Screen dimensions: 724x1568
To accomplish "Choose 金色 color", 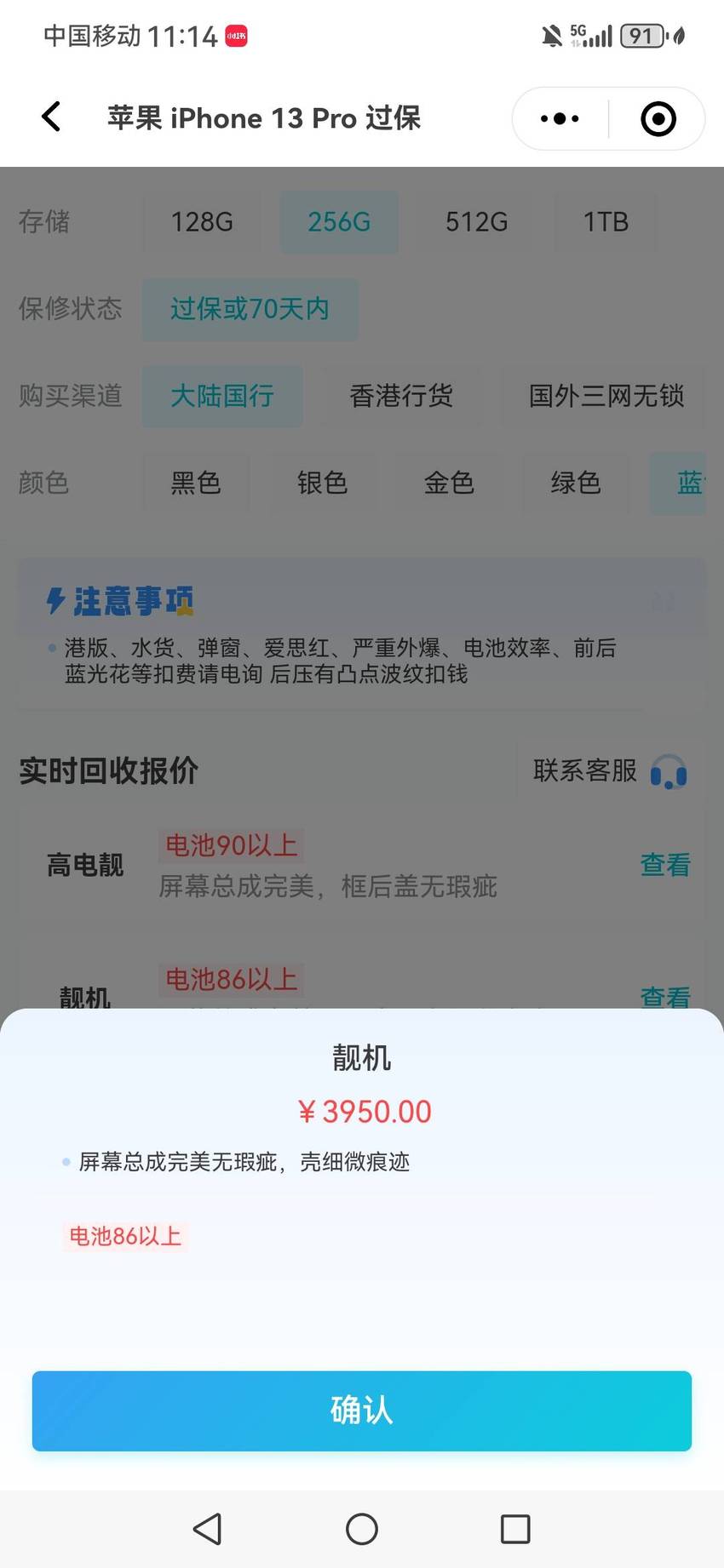I will (449, 484).
